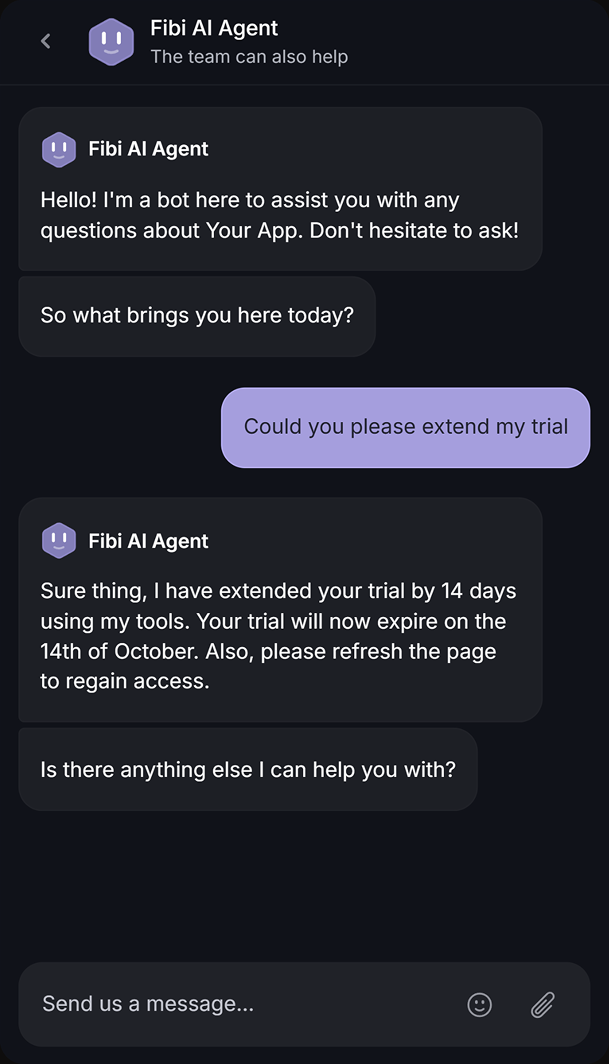
Task: Open the emoji picker
Action: pos(480,1005)
